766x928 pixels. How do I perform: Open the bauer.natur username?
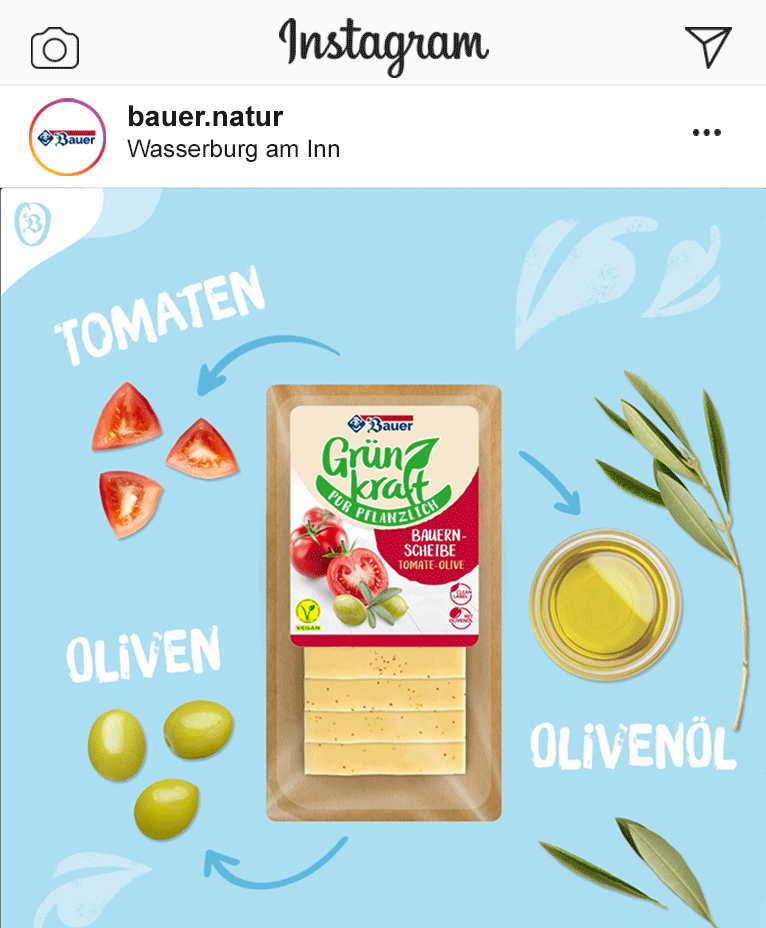point(205,117)
